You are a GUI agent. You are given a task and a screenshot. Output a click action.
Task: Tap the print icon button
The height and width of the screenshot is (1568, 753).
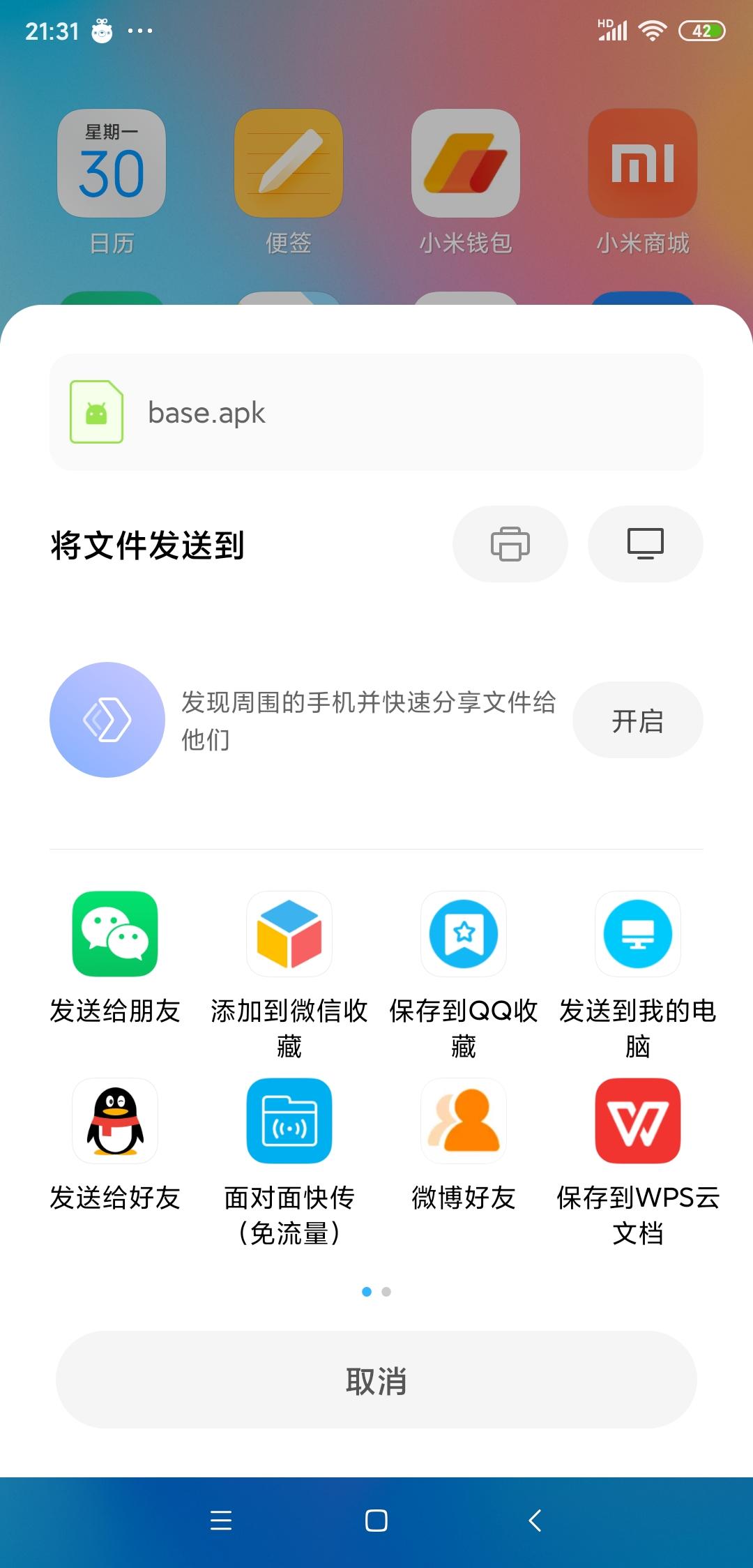(510, 544)
